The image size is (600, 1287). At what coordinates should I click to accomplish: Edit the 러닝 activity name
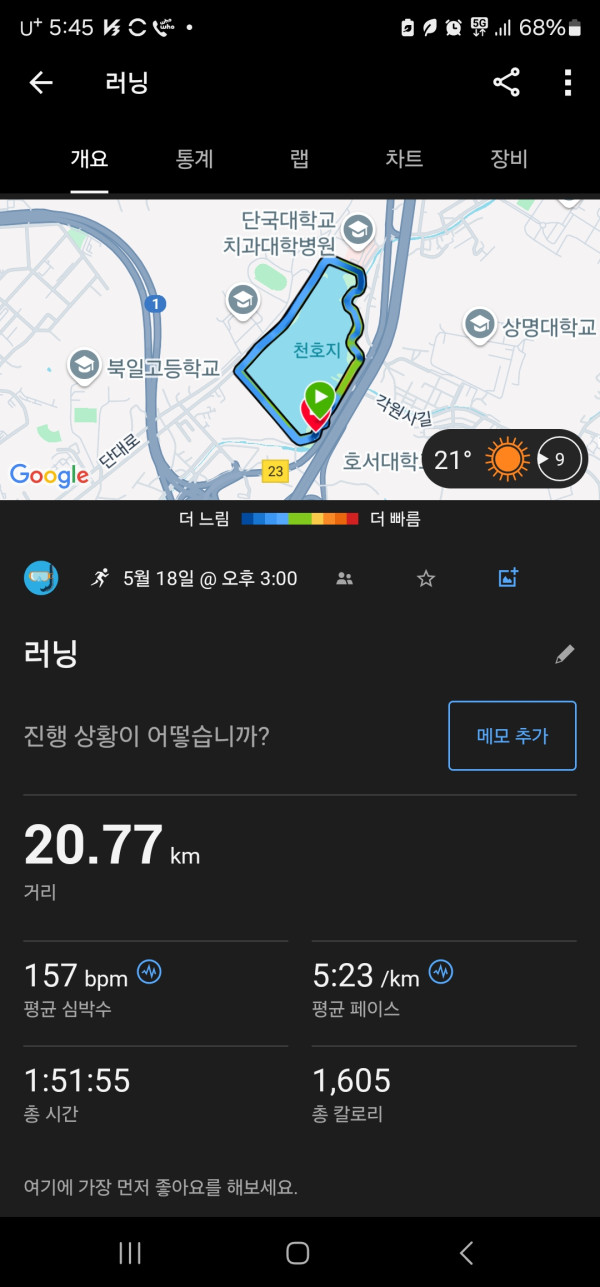coord(565,655)
